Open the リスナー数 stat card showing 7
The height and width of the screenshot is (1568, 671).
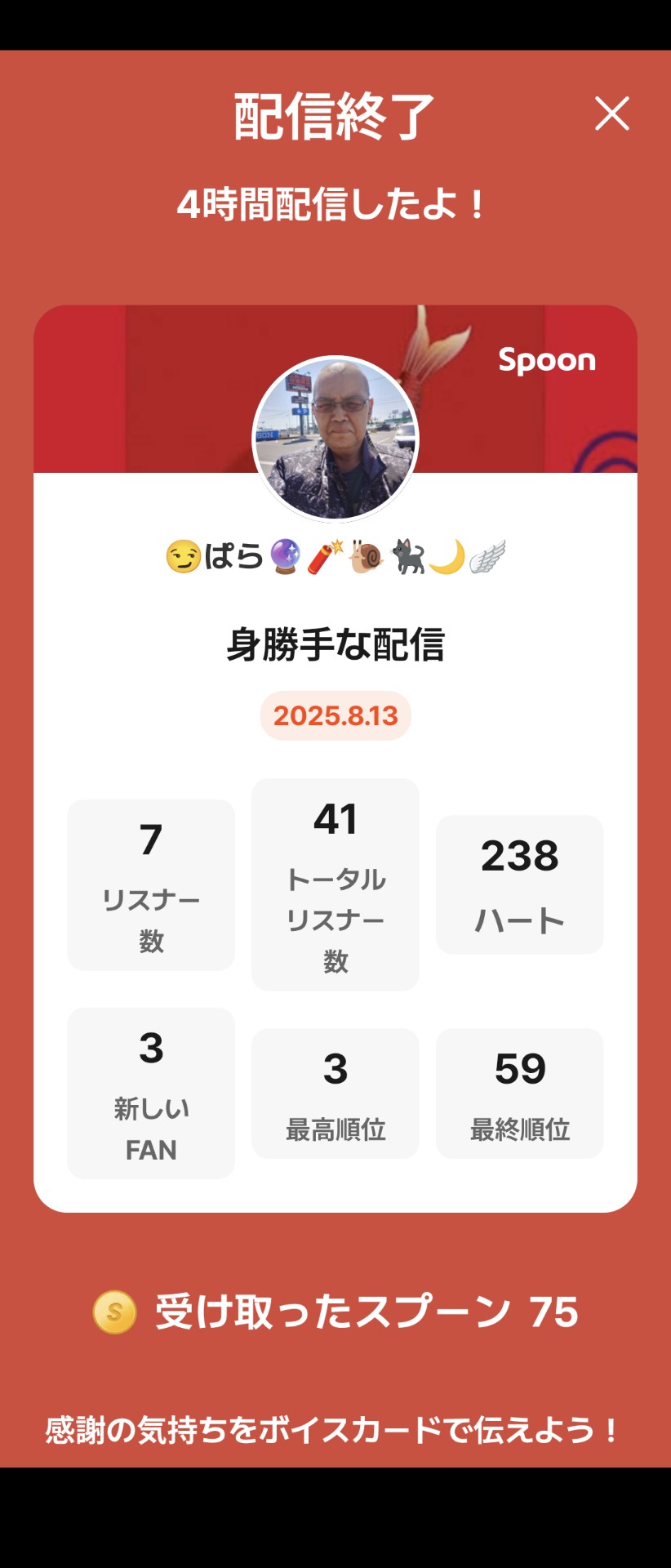tap(151, 884)
